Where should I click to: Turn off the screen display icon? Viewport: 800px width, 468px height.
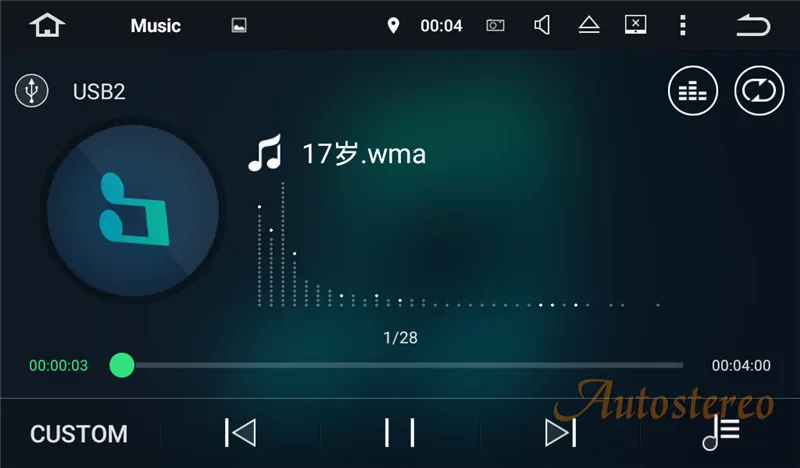click(636, 24)
